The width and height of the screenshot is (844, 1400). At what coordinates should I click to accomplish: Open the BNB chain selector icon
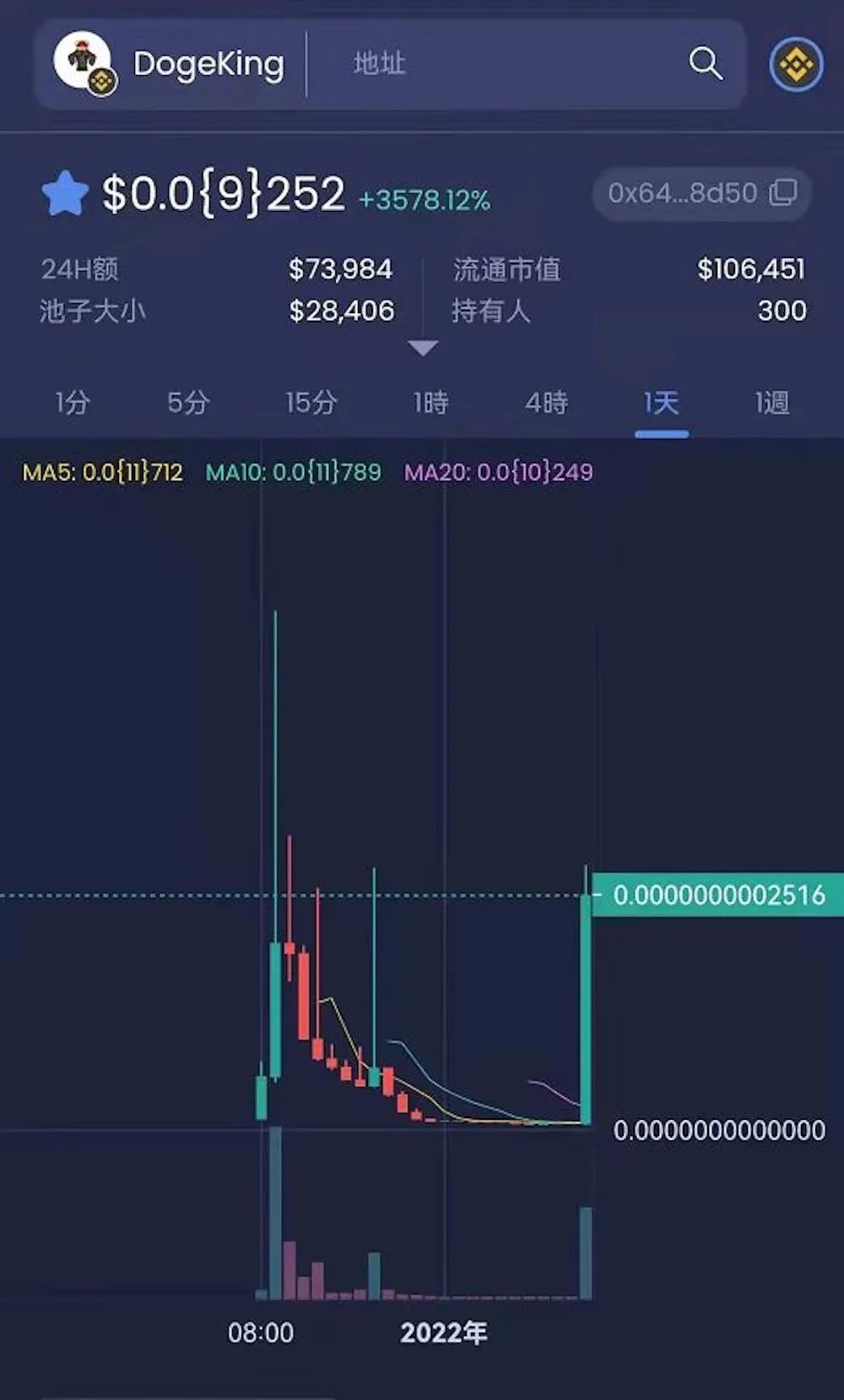coord(796,64)
